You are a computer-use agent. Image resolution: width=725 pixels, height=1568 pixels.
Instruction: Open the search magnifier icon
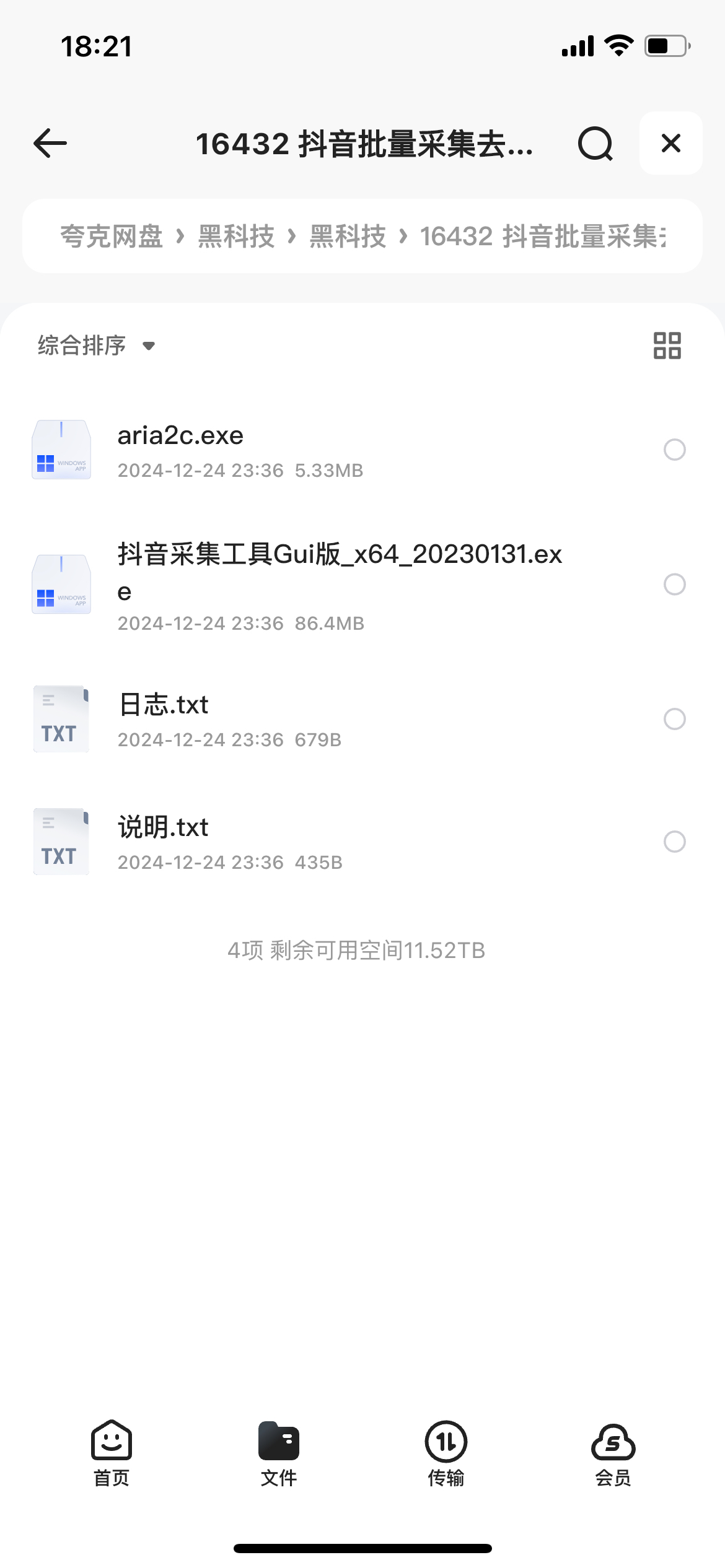coord(595,144)
